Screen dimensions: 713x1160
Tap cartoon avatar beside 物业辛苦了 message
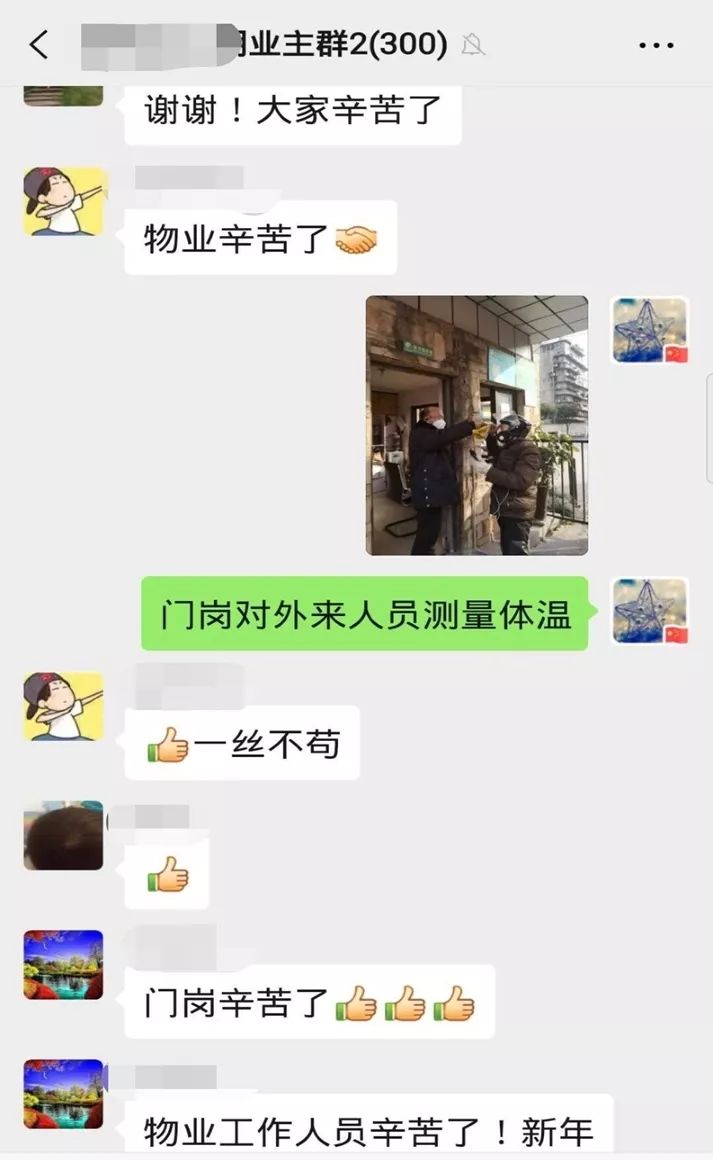64,202
